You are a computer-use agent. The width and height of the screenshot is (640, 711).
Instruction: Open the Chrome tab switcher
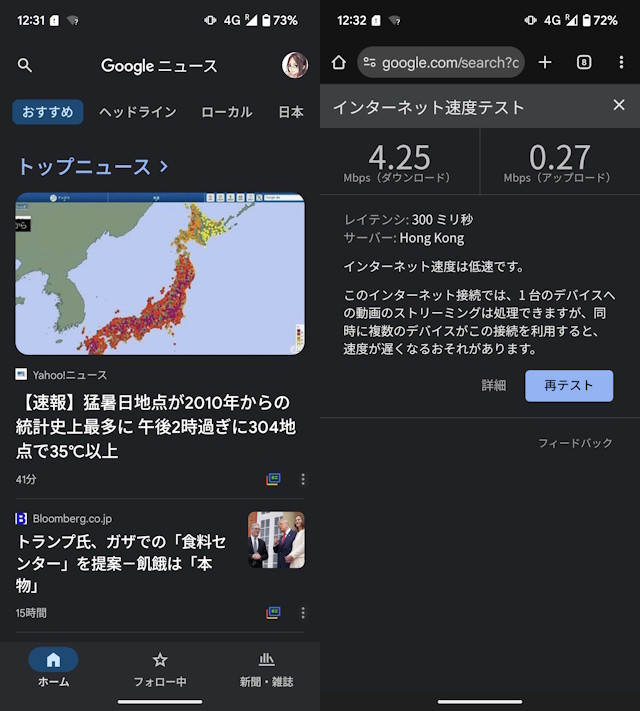click(x=584, y=62)
